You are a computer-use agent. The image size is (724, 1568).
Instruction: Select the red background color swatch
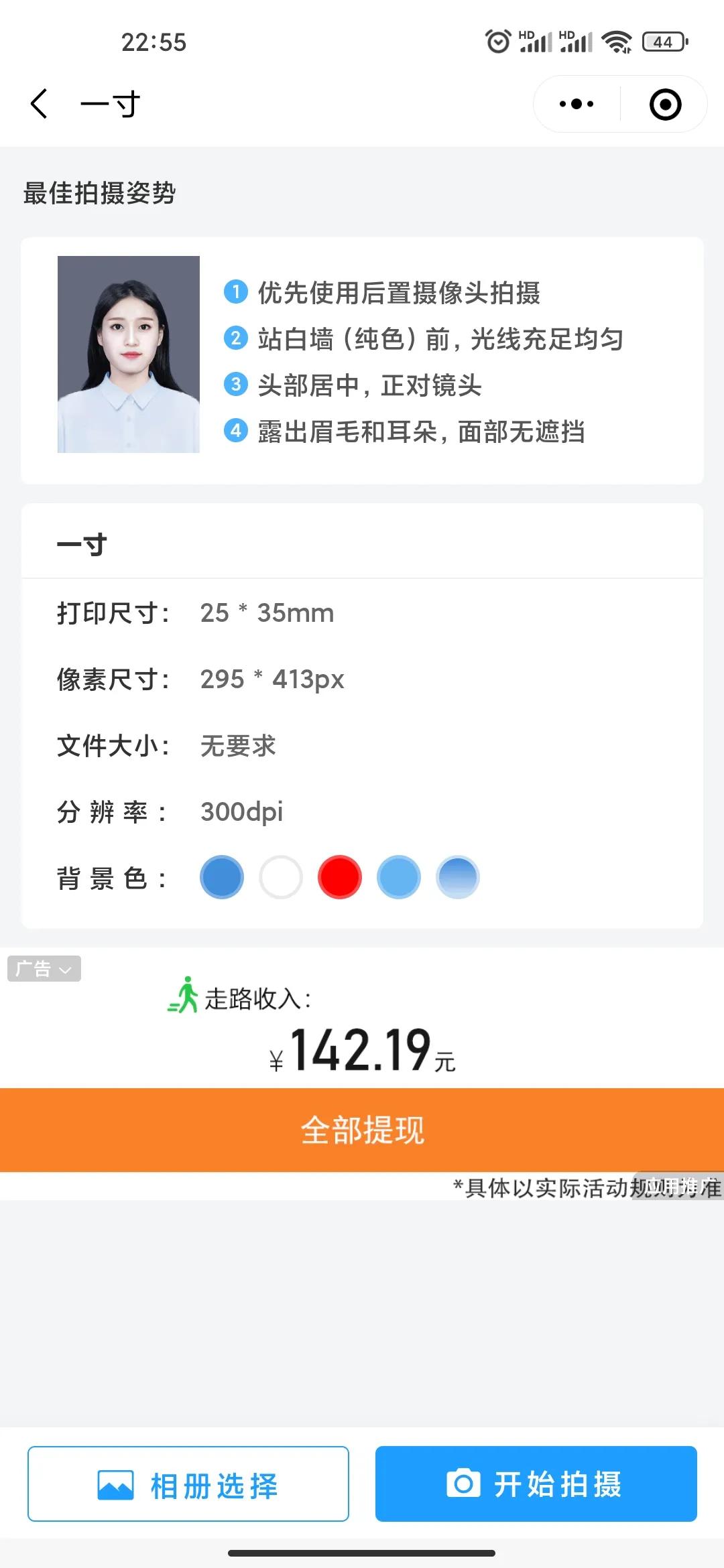pyautogui.click(x=339, y=876)
